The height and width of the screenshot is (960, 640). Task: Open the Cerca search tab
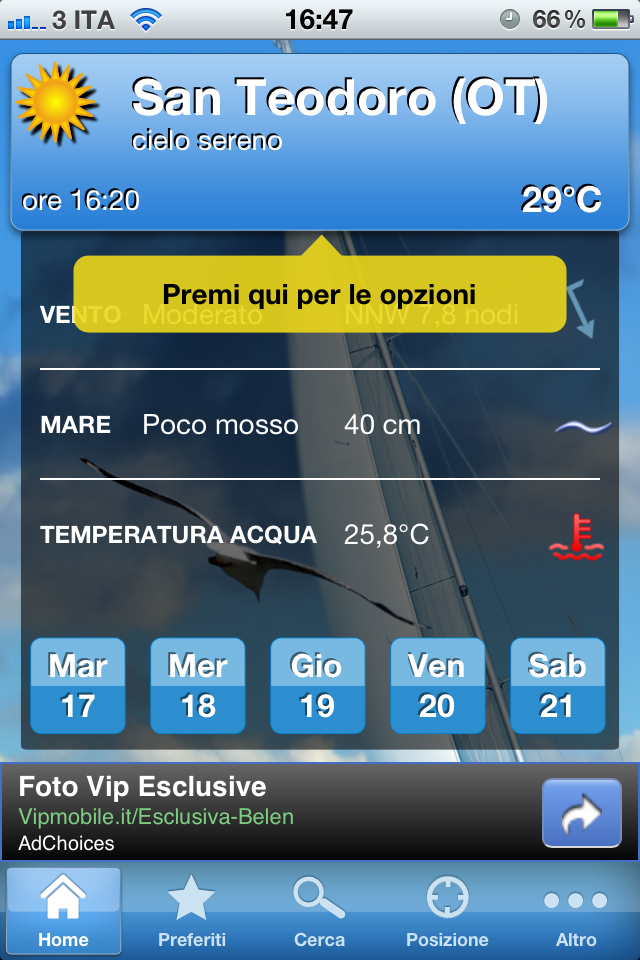[319, 910]
